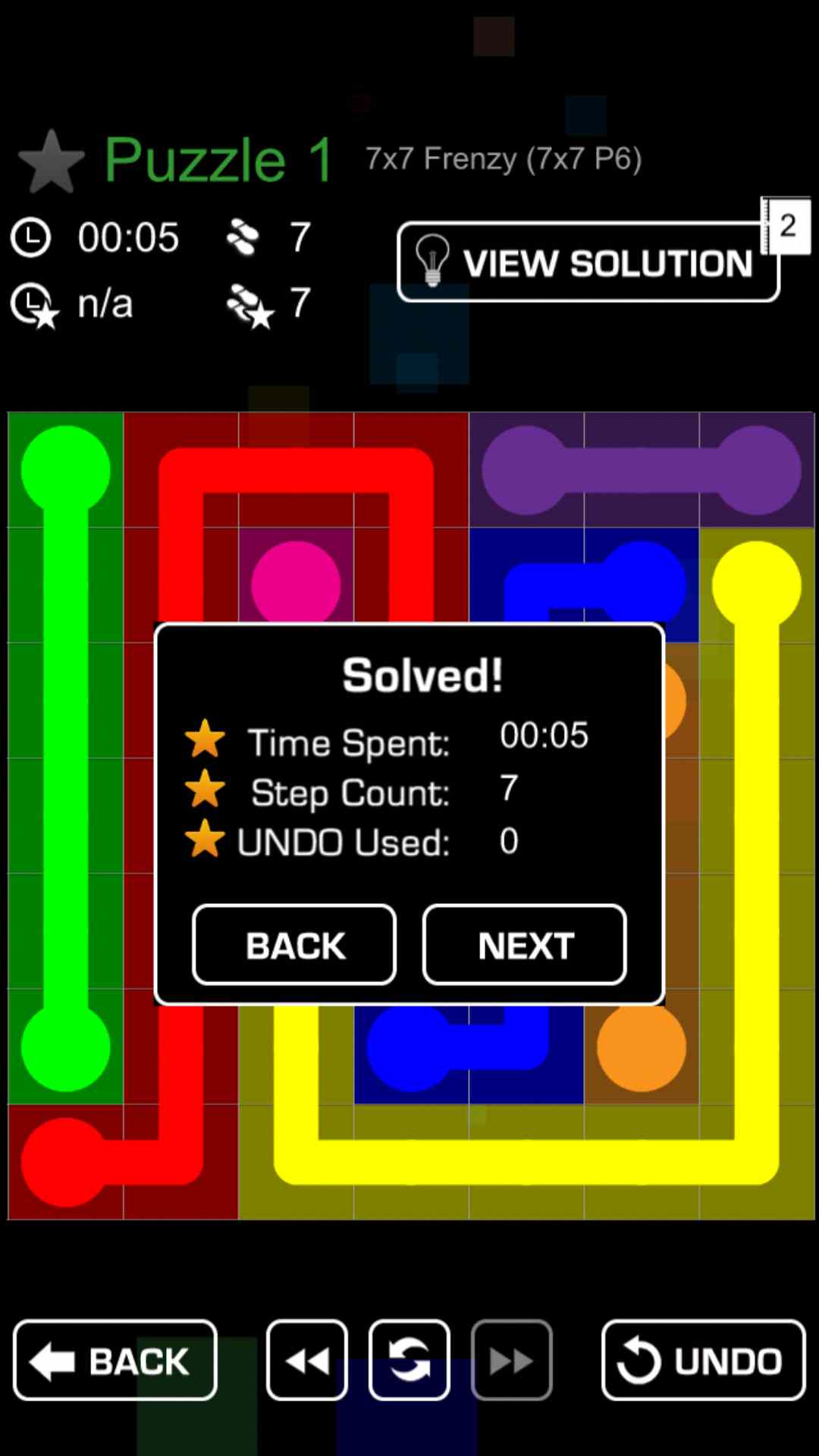The image size is (819, 1456).
Task: Tap BACK in the Solved dialog
Action: [x=294, y=945]
